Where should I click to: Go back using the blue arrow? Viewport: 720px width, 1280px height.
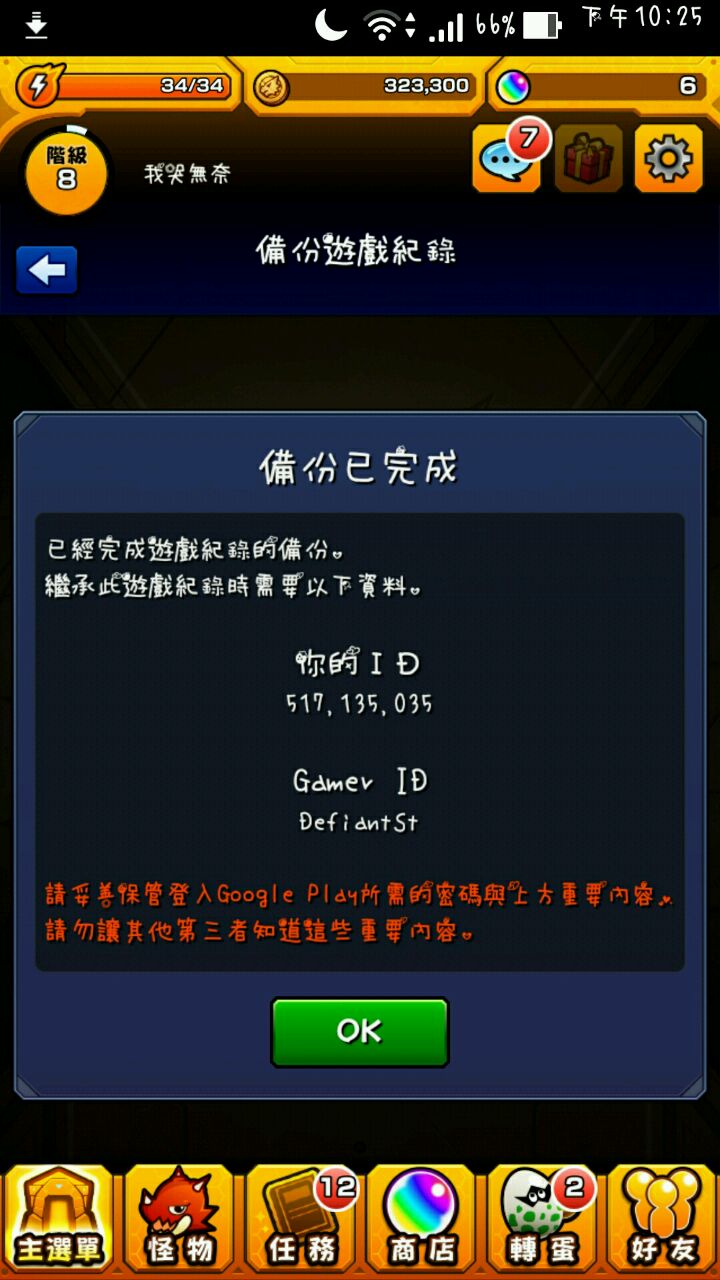point(46,270)
